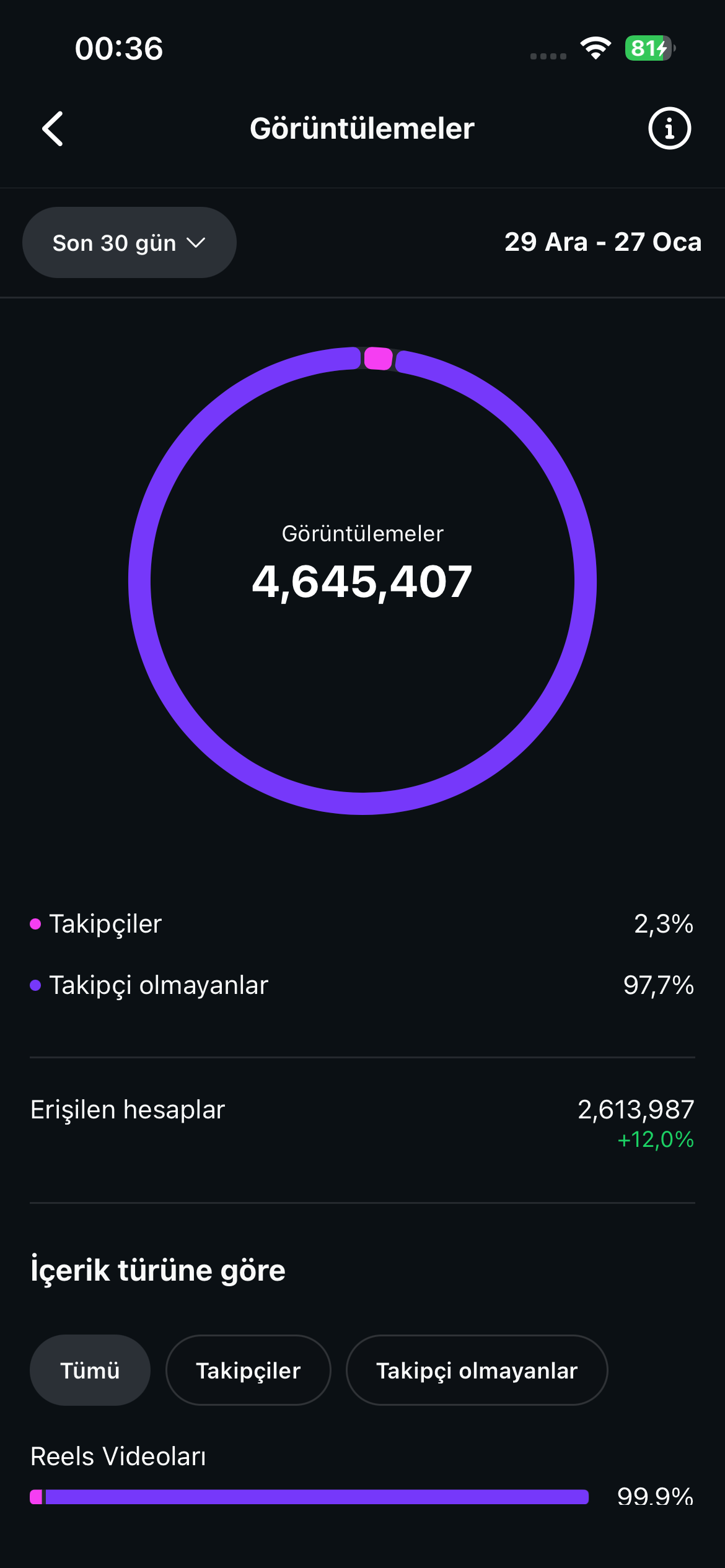Viewport: 725px width, 1568px height.
Task: Switch to the Takipçiler content filter chip
Action: coord(248,1370)
